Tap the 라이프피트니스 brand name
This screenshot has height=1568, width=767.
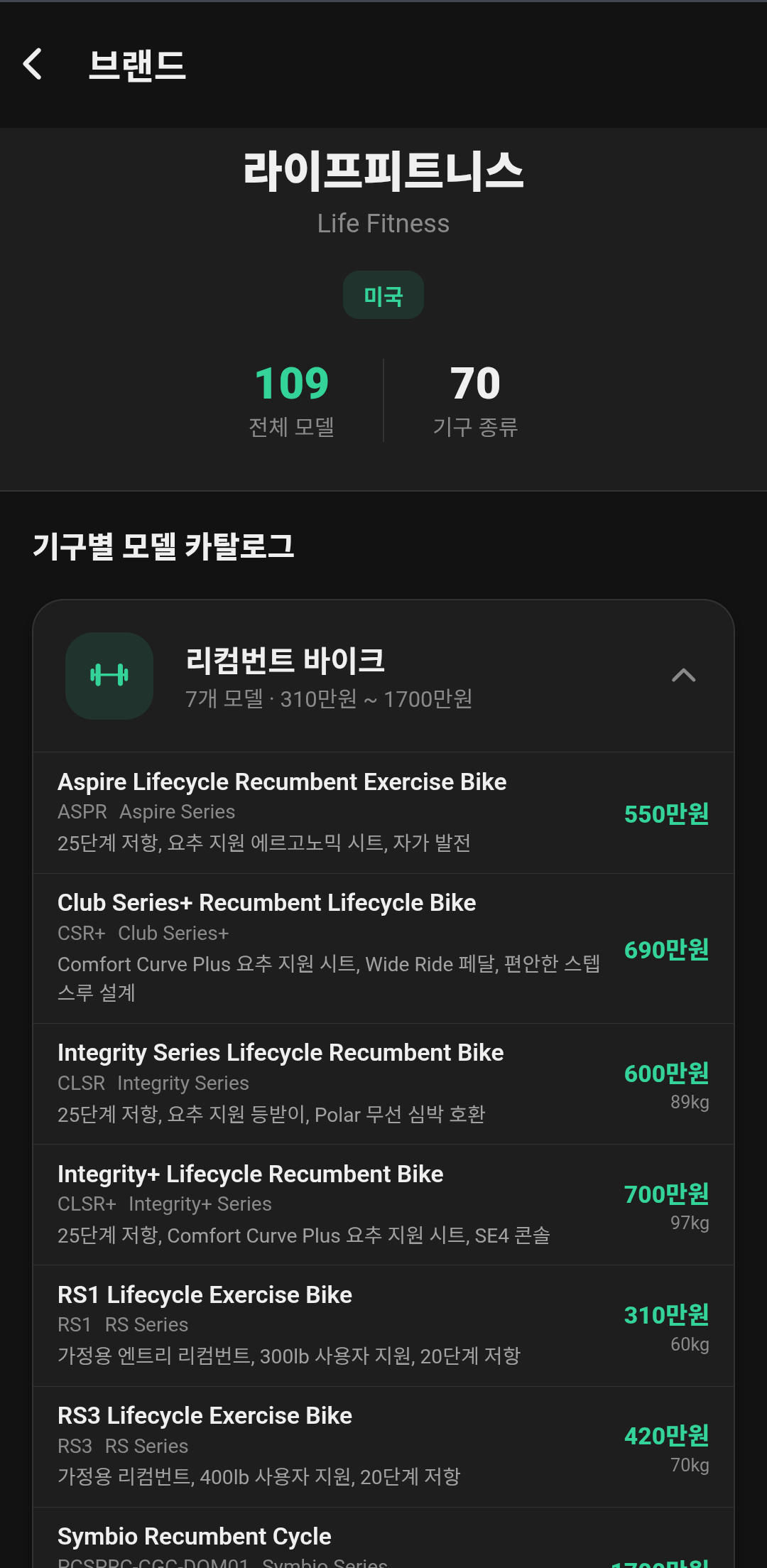[383, 169]
